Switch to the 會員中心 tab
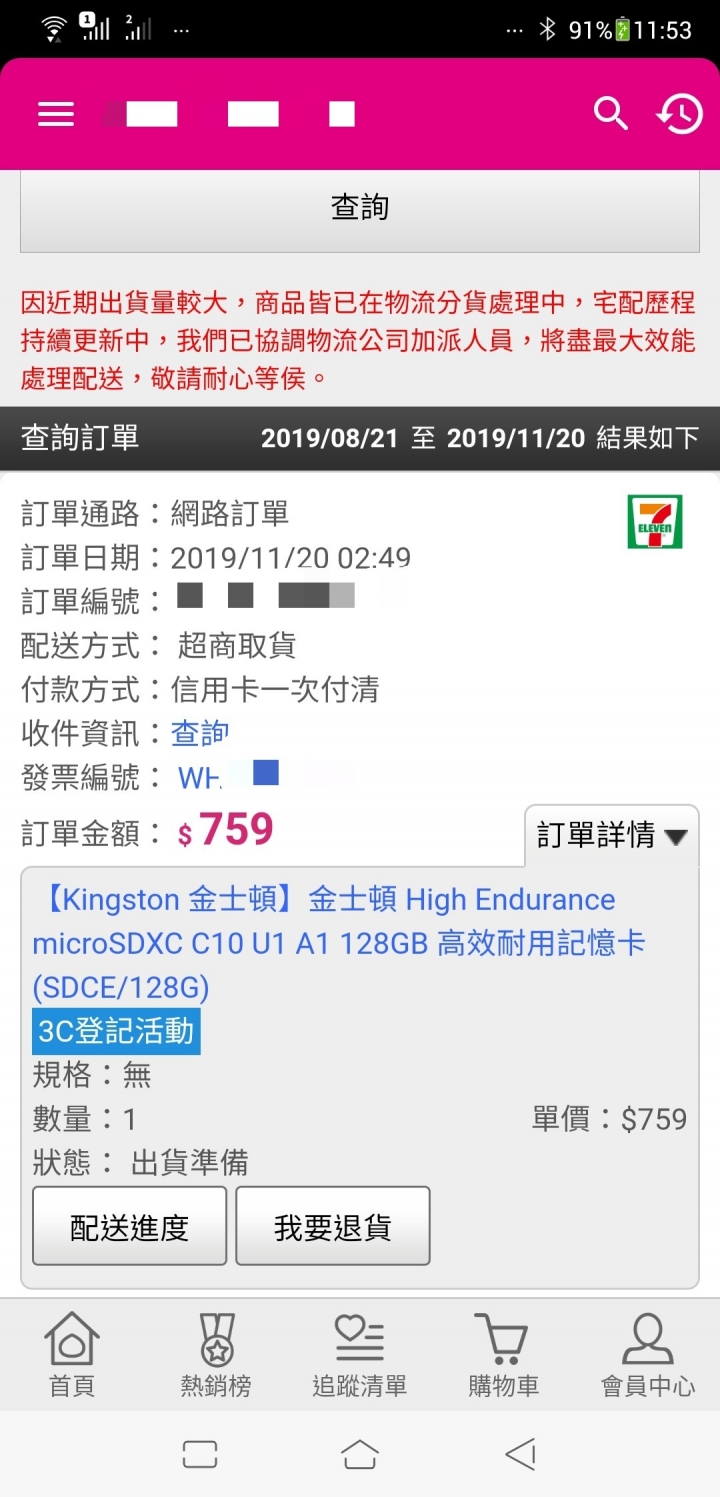Screen dimensions: 720x1497 click(648, 1355)
